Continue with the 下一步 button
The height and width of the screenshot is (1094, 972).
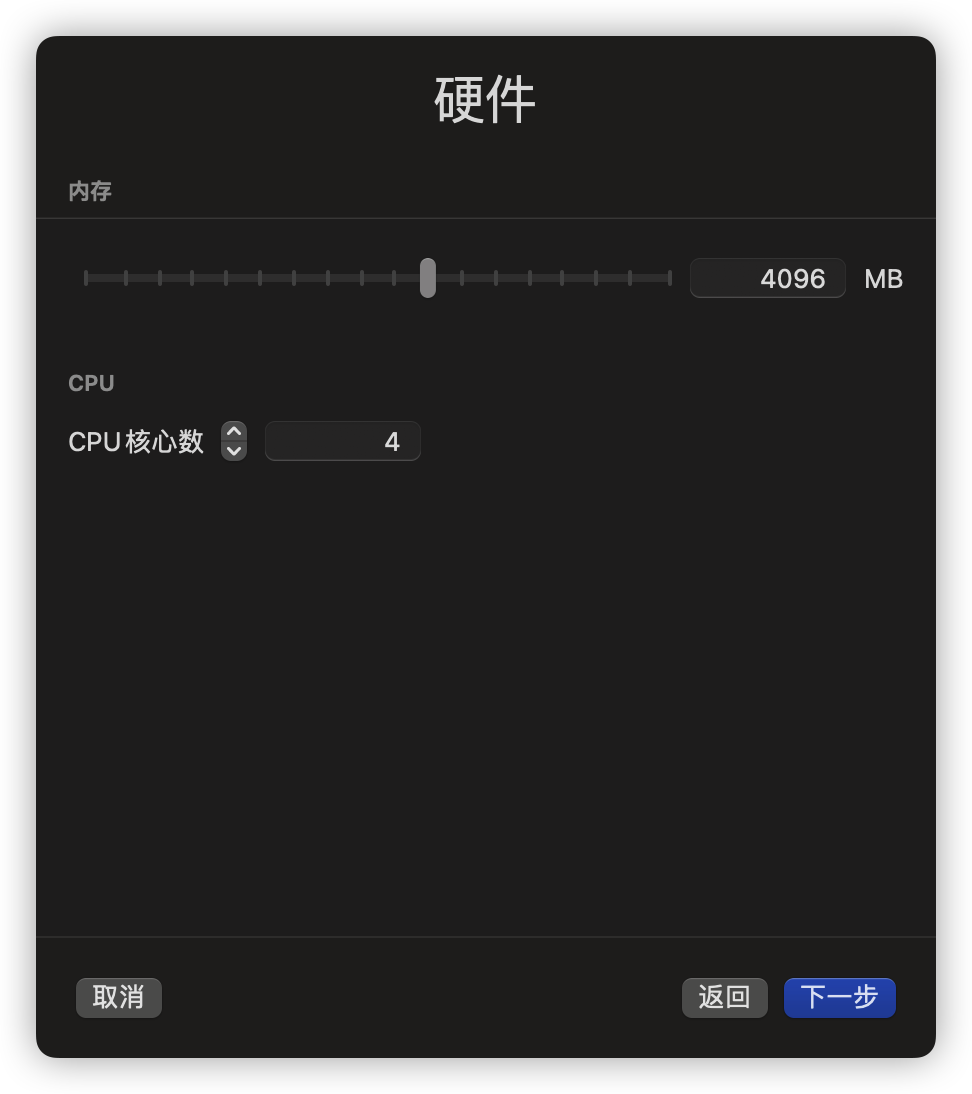click(x=839, y=997)
